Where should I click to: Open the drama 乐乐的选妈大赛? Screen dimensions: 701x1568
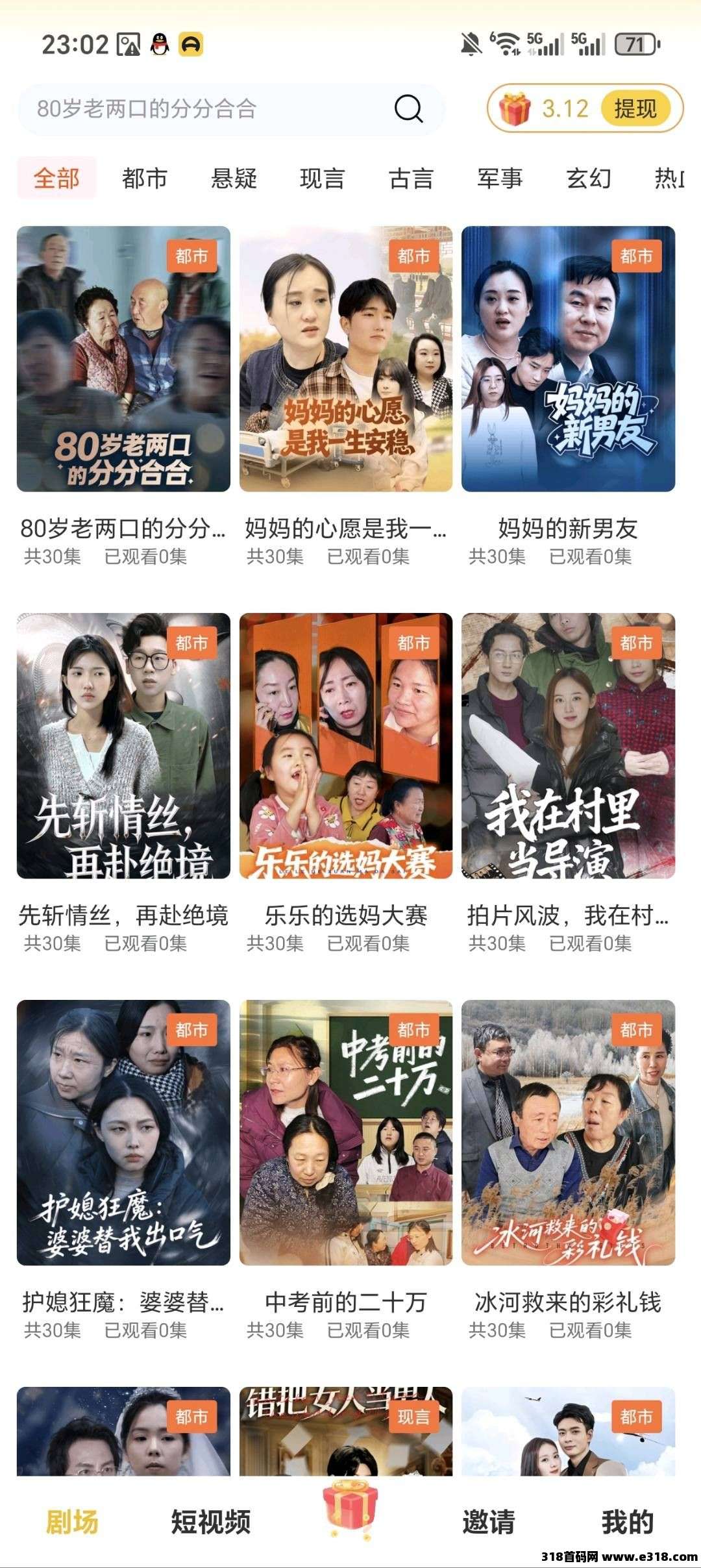[x=345, y=745]
